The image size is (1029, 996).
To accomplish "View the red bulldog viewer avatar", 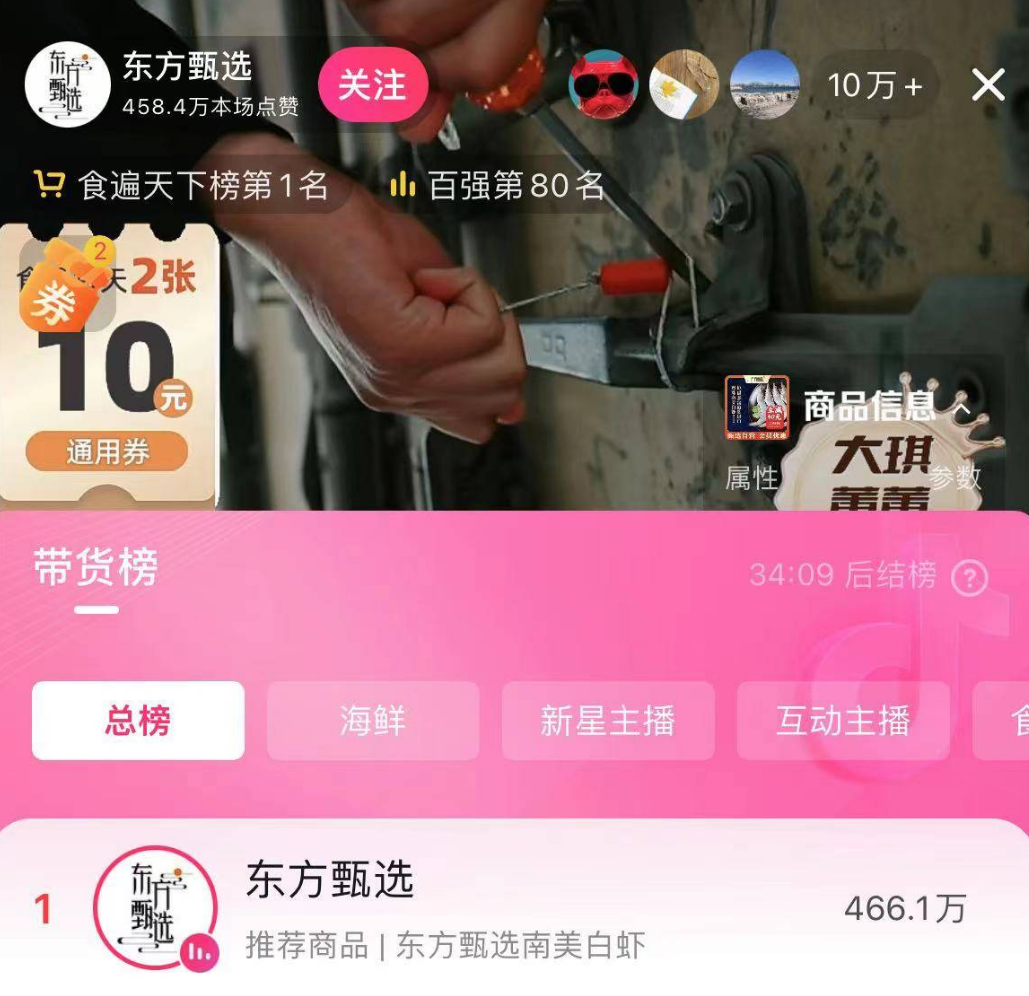I will pyautogui.click(x=603, y=85).
